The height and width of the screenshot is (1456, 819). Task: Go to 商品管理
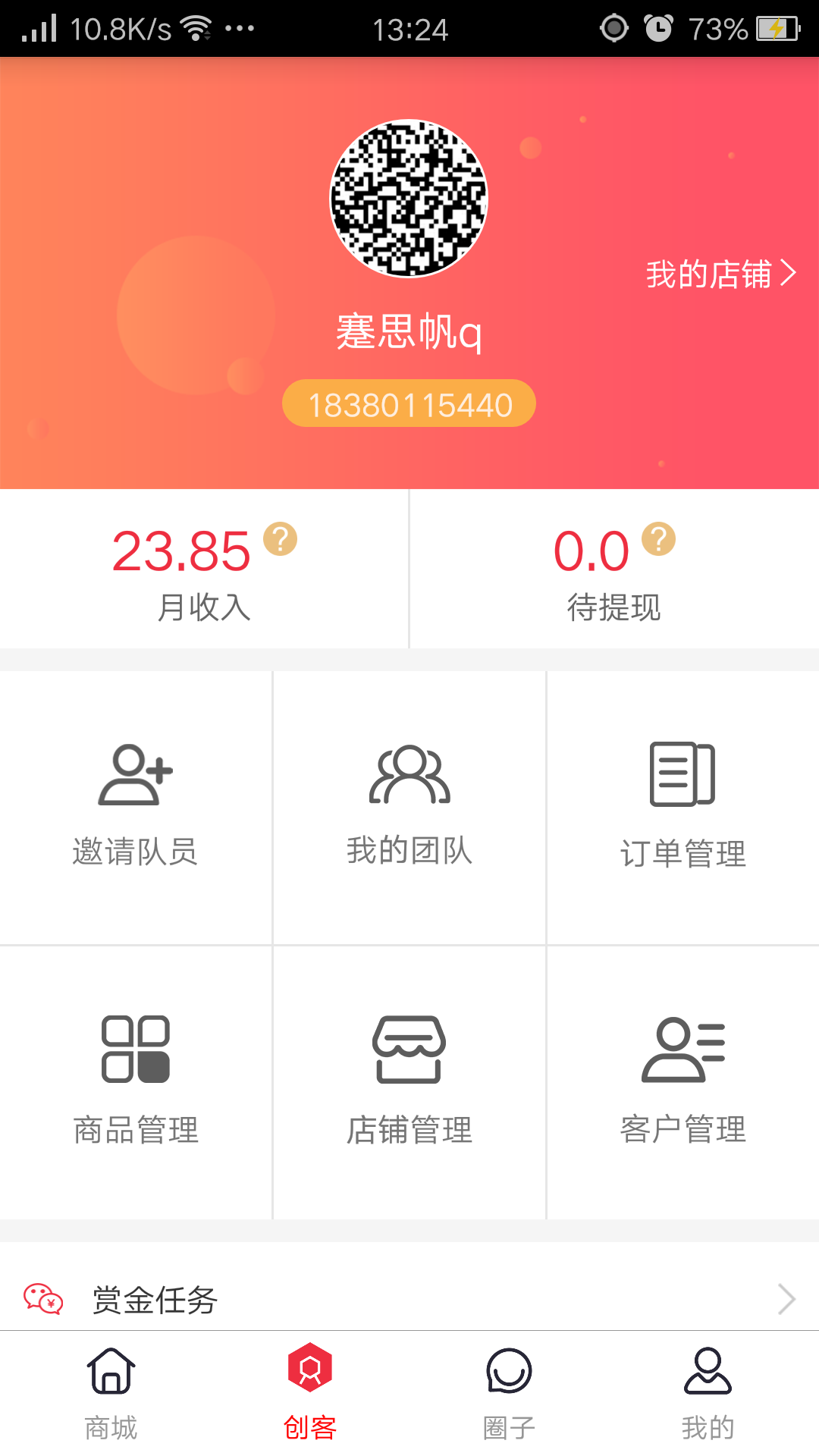pyautogui.click(x=136, y=1081)
